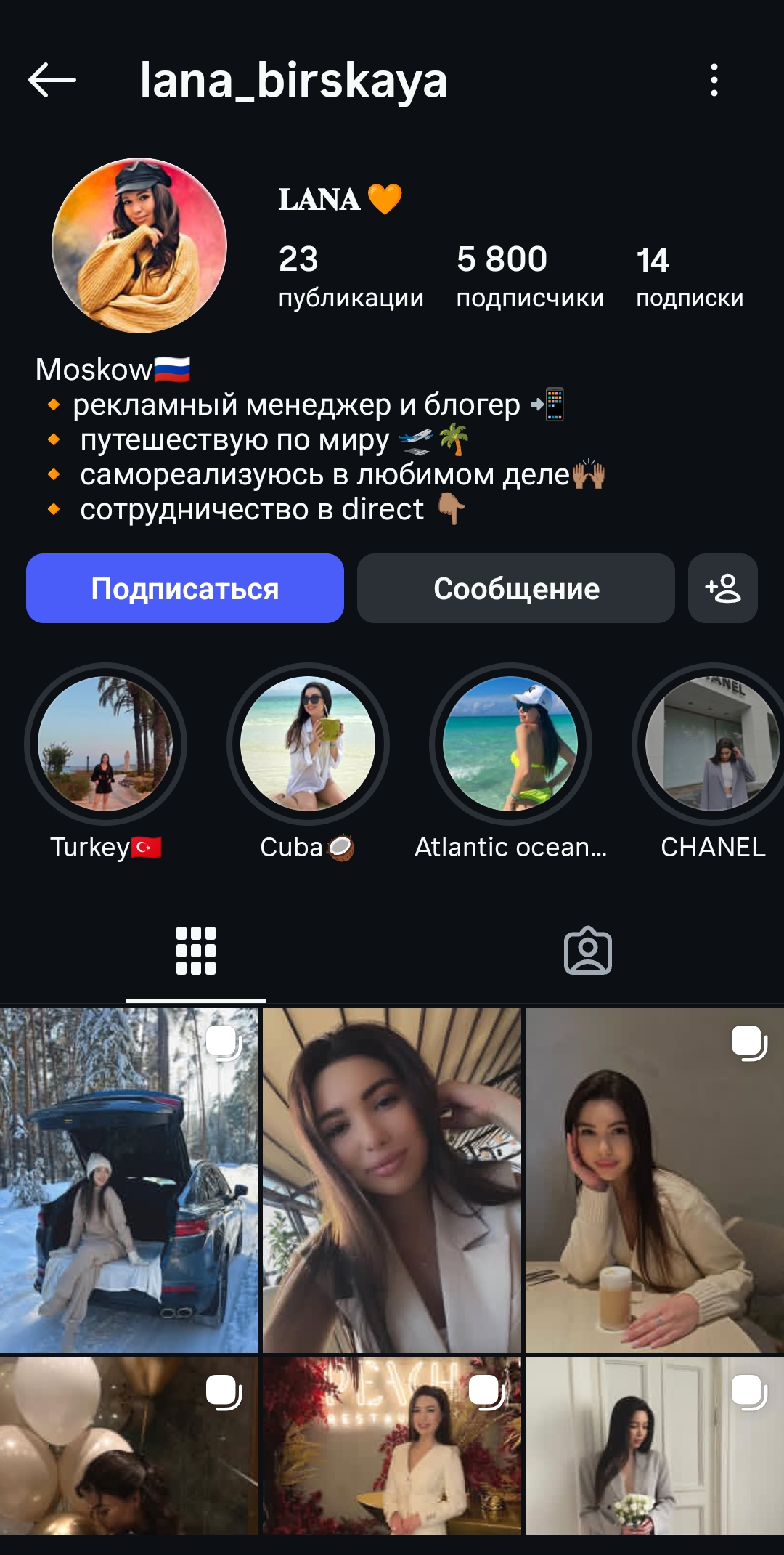Tap the Сообщение message button
This screenshot has height=1555, width=784.
point(515,589)
